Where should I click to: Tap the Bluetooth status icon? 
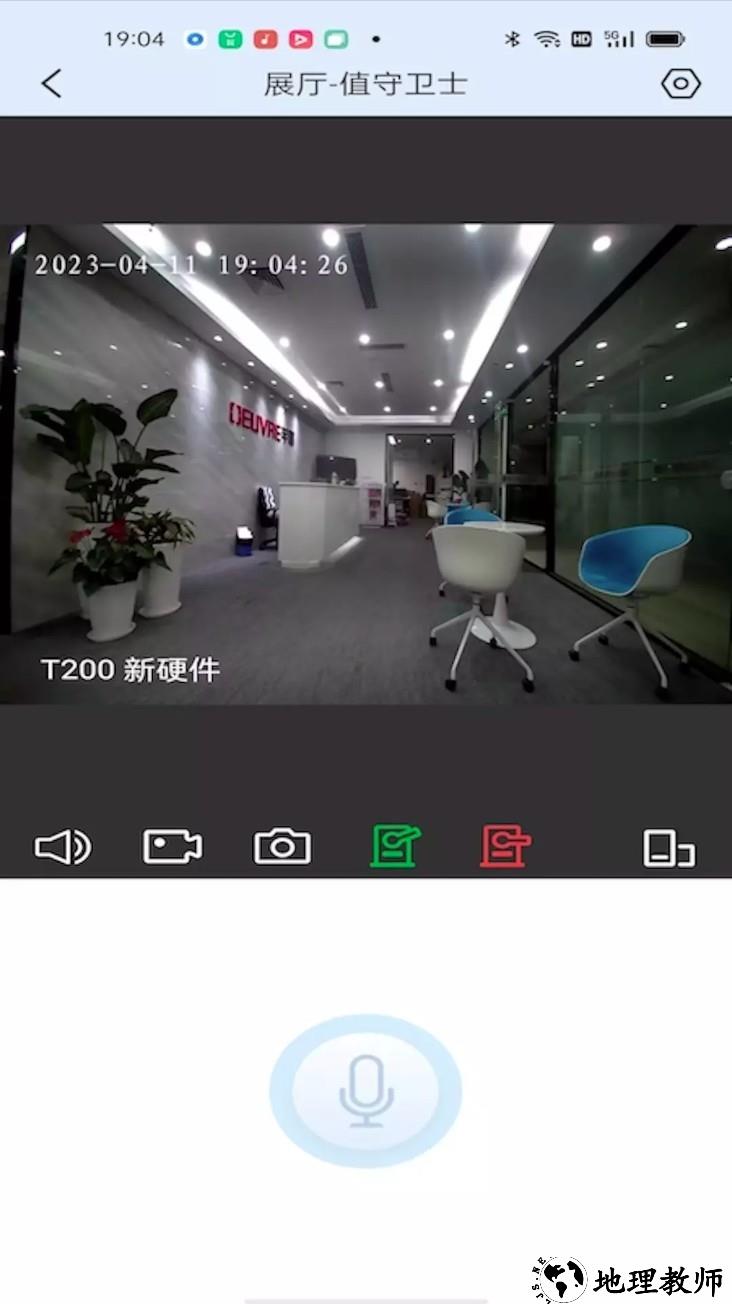click(x=513, y=38)
